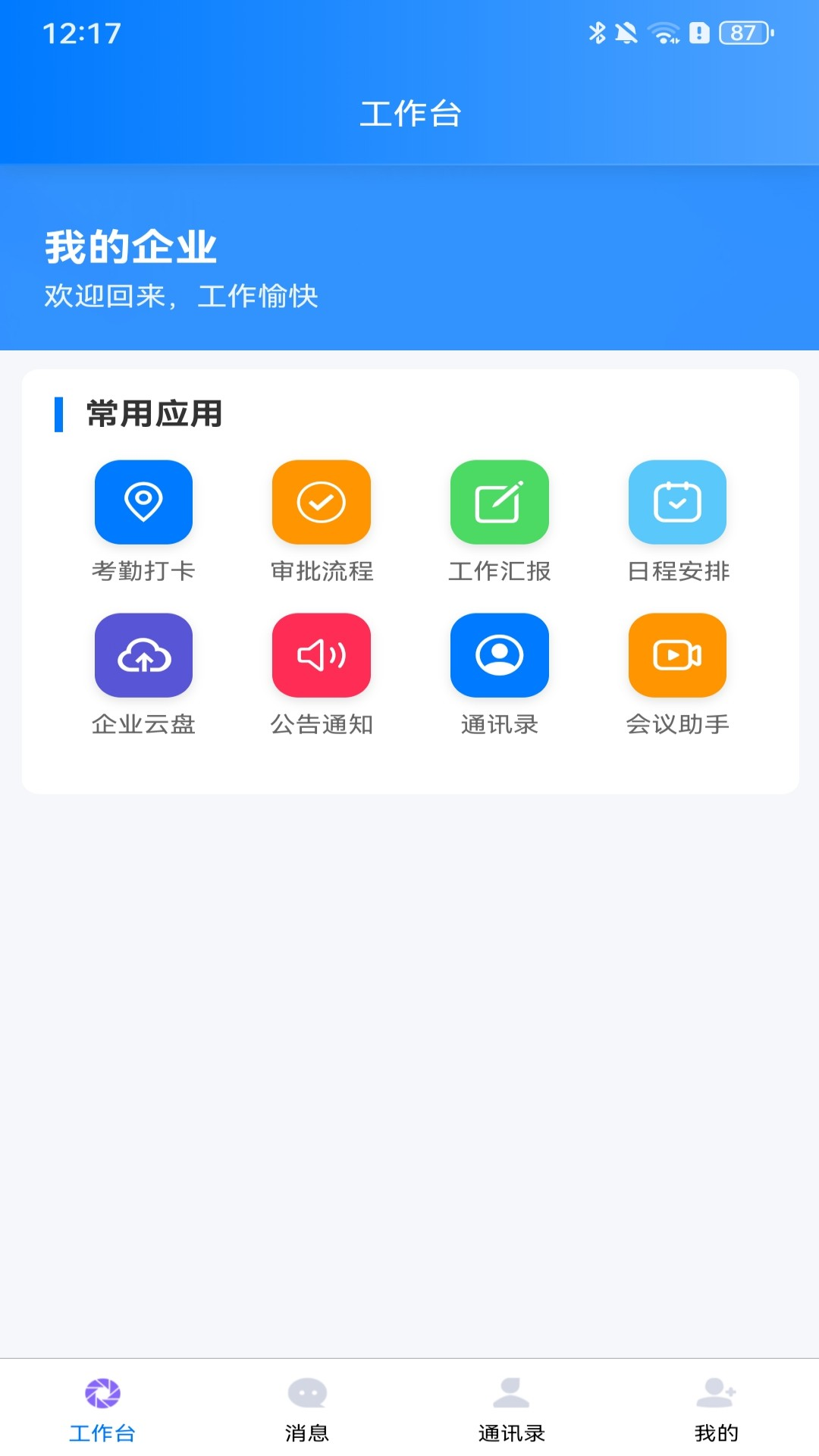Tap the Wi-Fi icon in the status bar
This screenshot has width=819, height=1456.
click(x=661, y=33)
